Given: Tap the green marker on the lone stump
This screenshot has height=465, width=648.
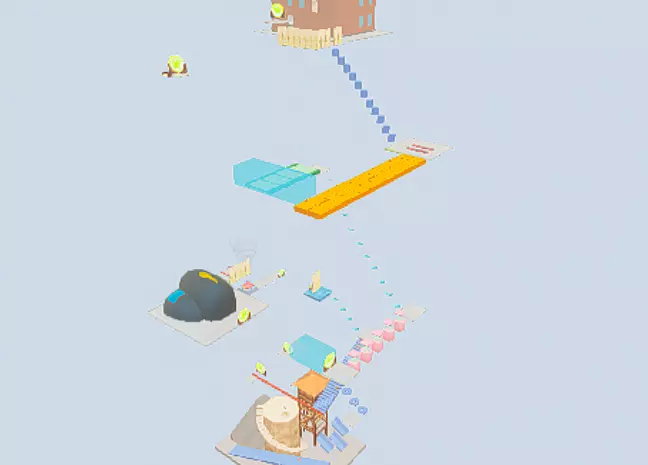Looking at the screenshot, I should coord(176,63).
